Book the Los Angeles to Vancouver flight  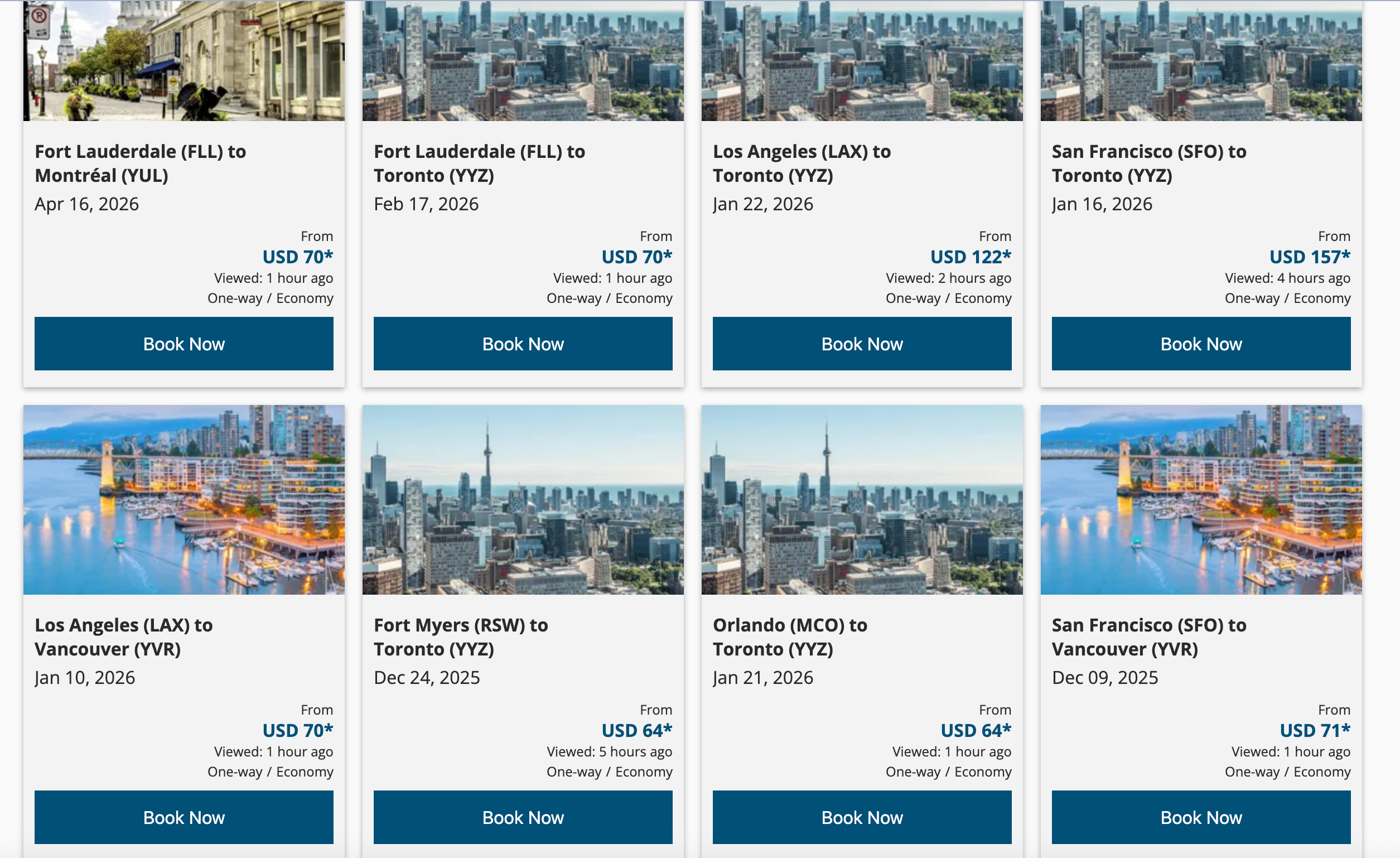click(x=184, y=817)
